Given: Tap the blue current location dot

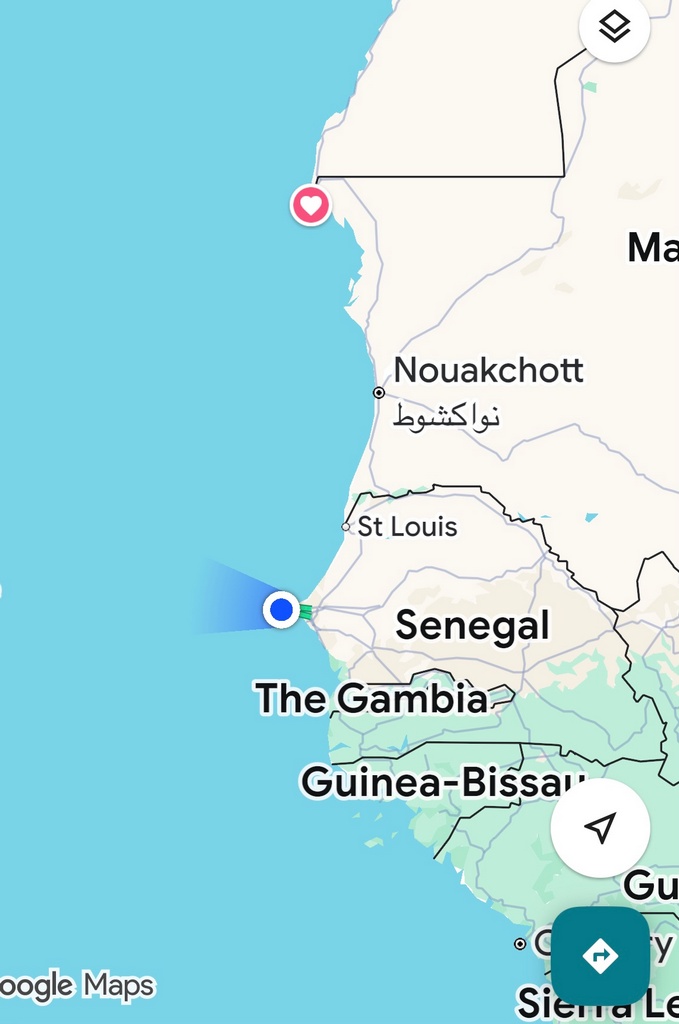Looking at the screenshot, I should [x=282, y=608].
